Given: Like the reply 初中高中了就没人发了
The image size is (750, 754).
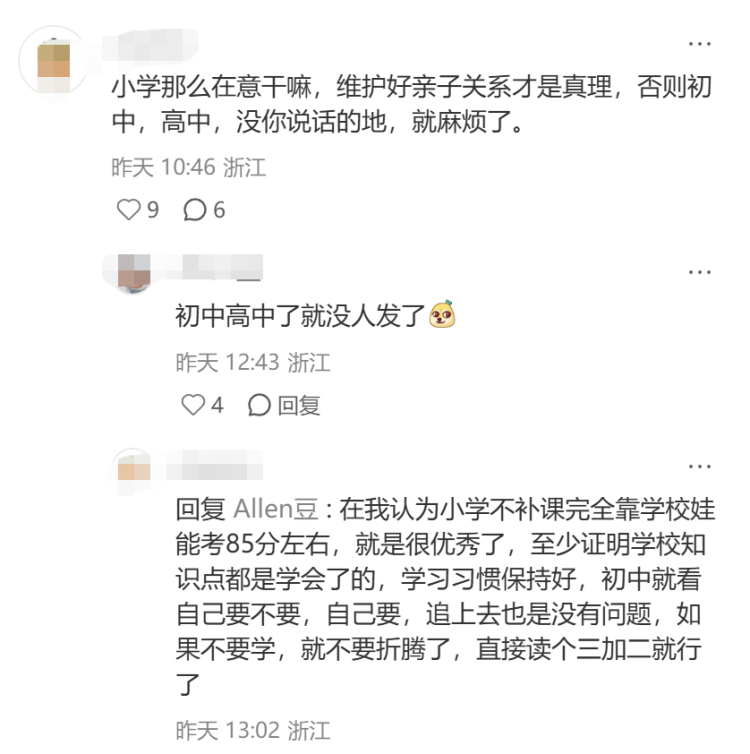Looking at the screenshot, I should tap(191, 405).
